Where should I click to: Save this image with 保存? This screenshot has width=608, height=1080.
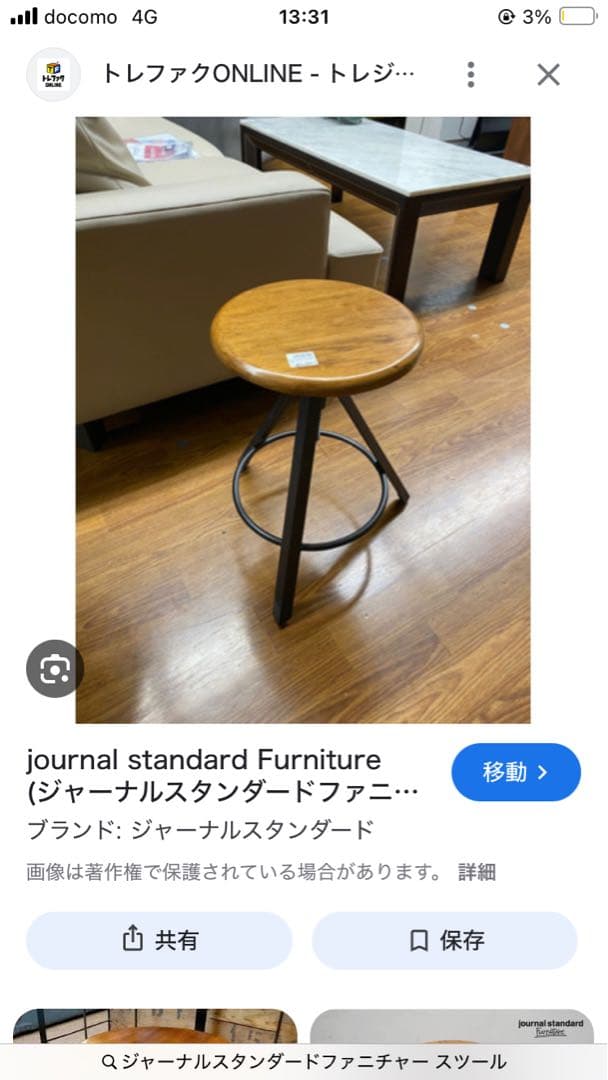(x=445, y=940)
